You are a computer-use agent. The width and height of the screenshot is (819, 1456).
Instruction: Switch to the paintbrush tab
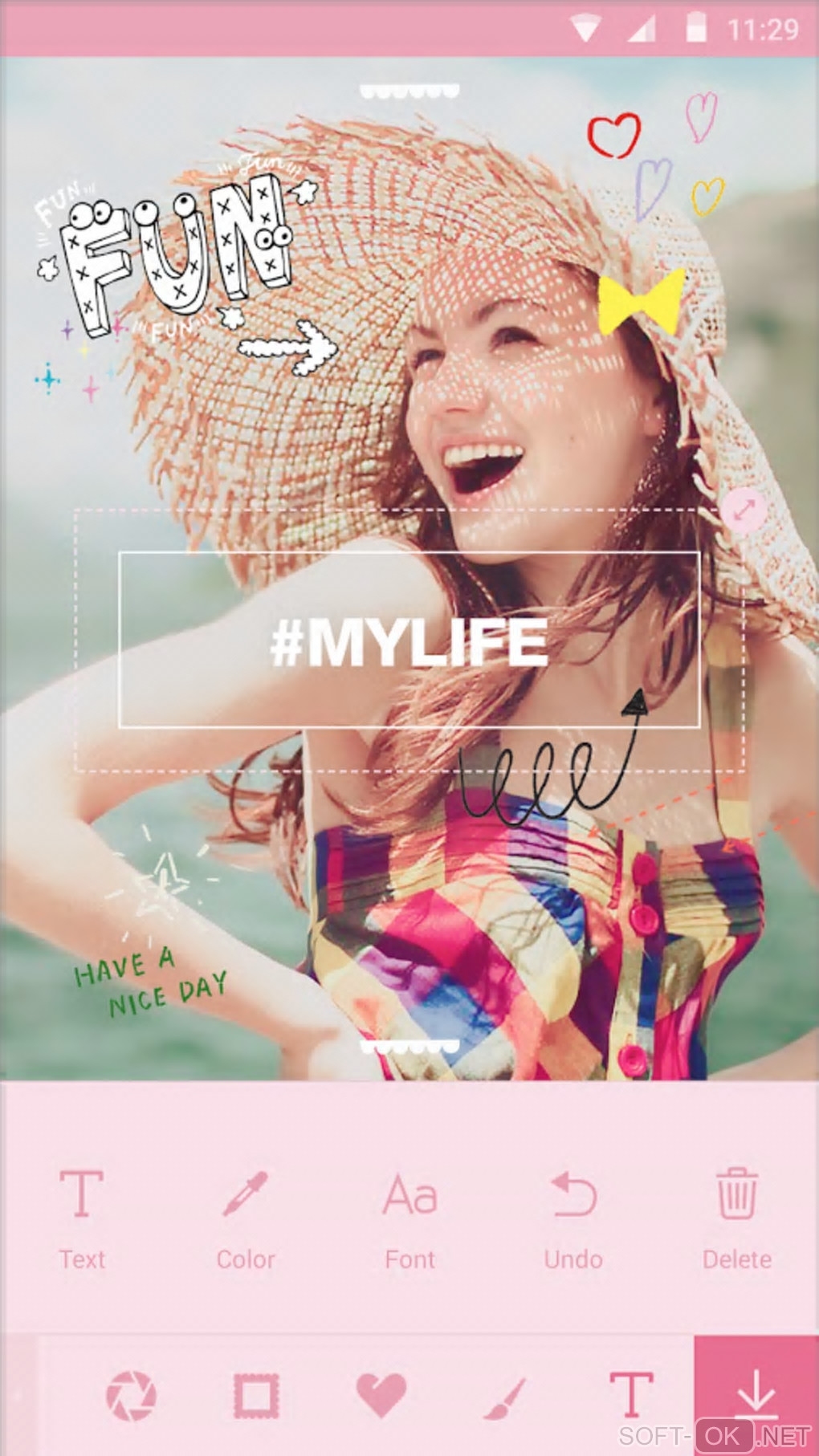[505, 1397]
